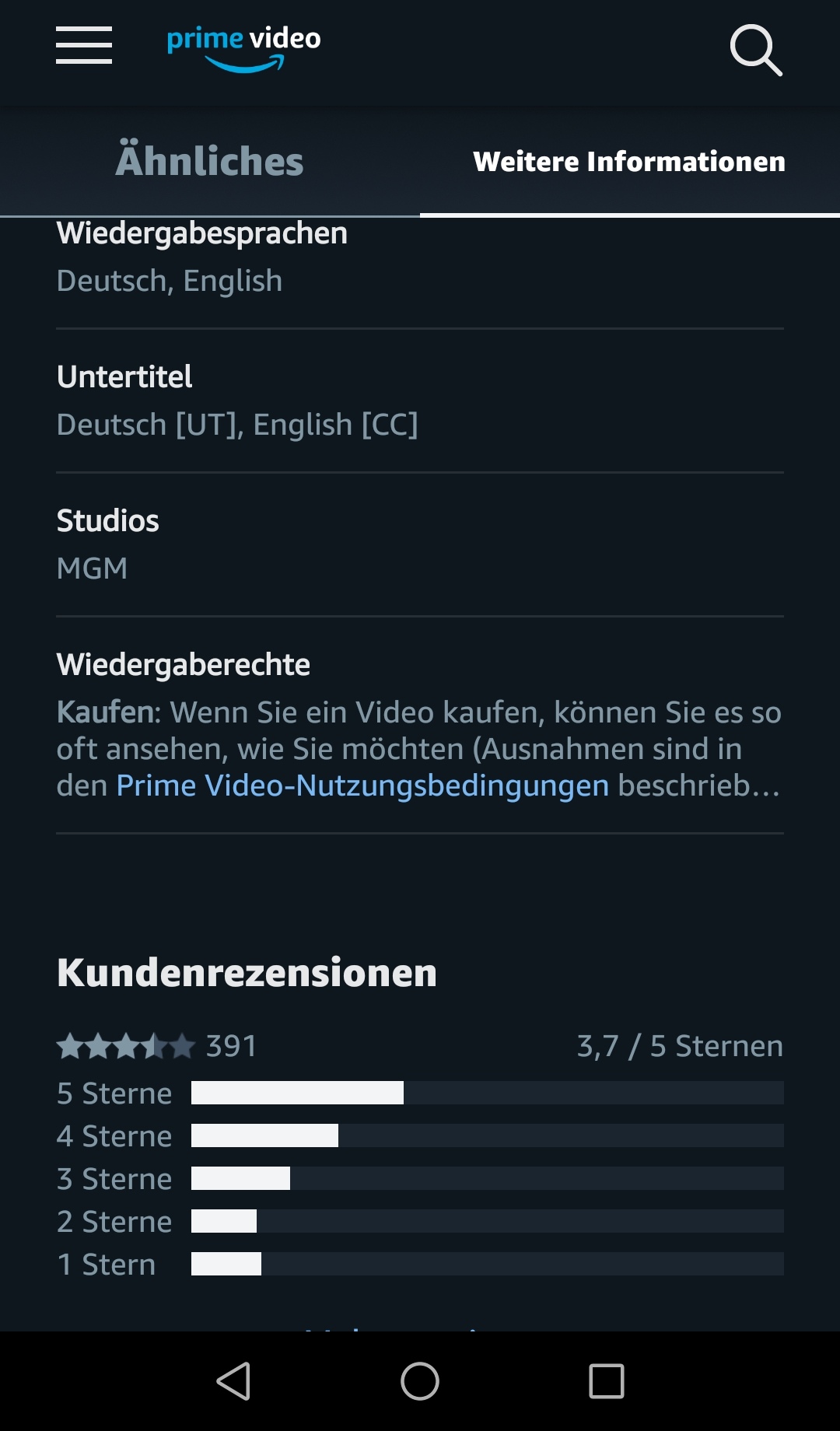
Task: Open the search magnifier
Action: click(756, 51)
